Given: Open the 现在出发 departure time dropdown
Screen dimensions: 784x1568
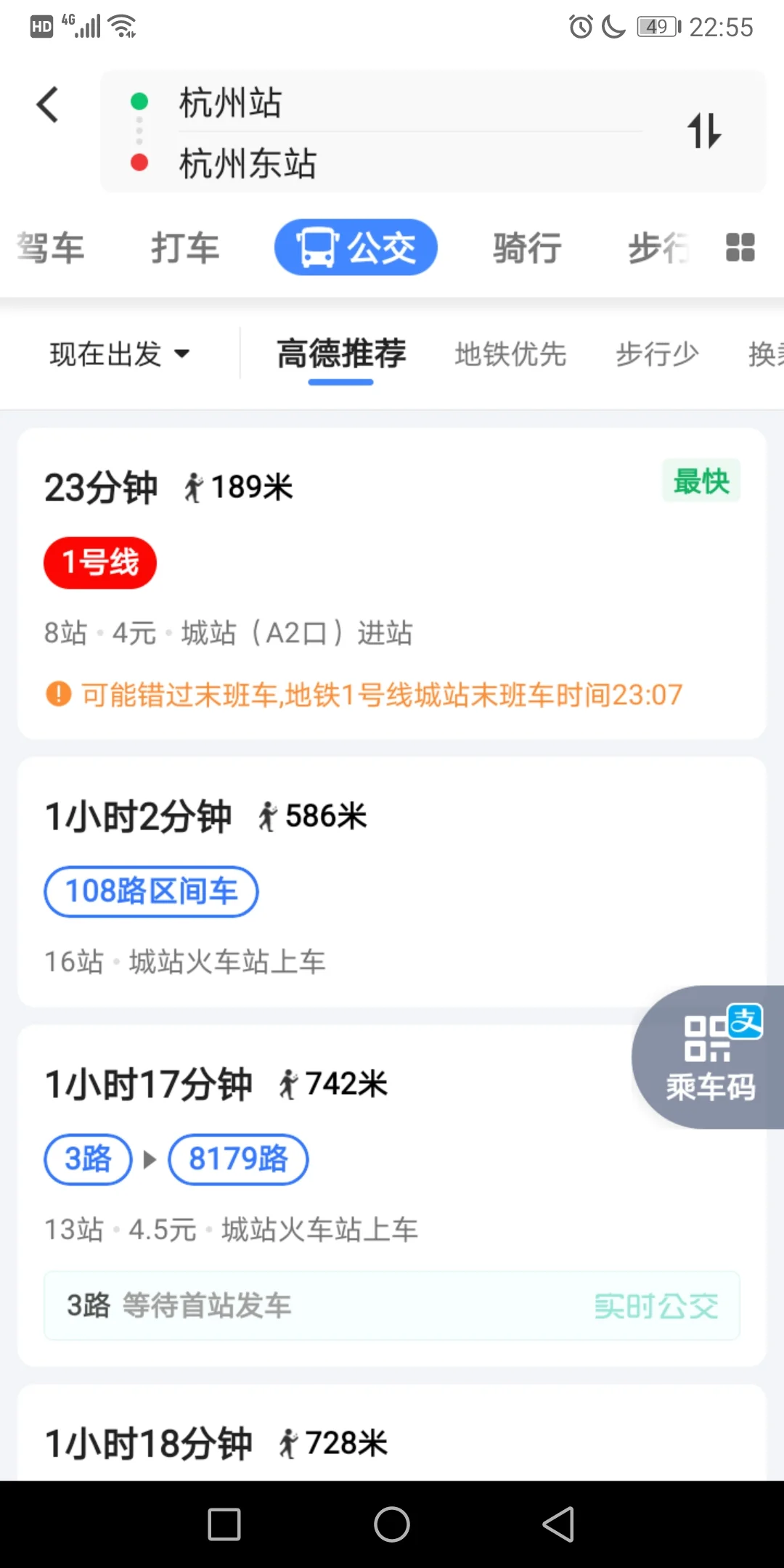Looking at the screenshot, I should click(120, 354).
